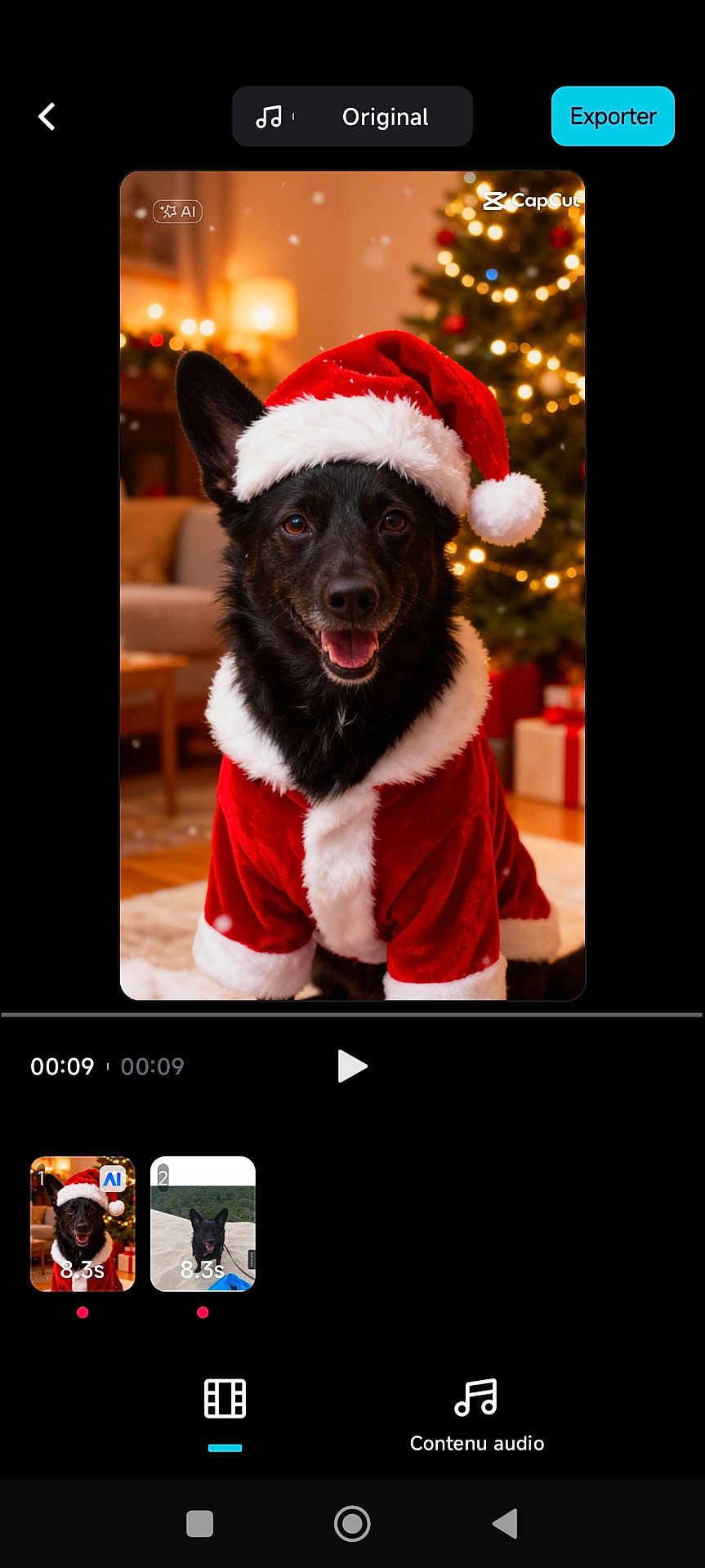The image size is (705, 1568).
Task: Tap the Exporter button
Action: point(613,117)
